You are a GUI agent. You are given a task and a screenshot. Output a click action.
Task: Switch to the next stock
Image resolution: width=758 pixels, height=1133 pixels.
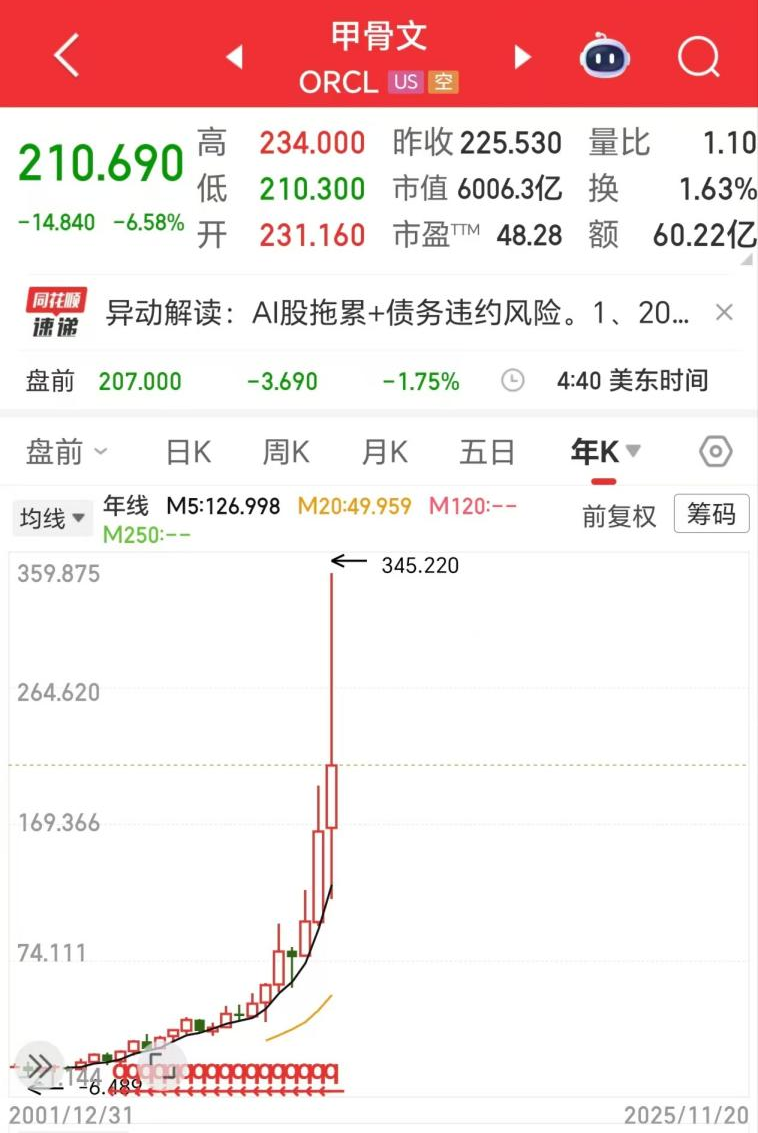coord(522,57)
